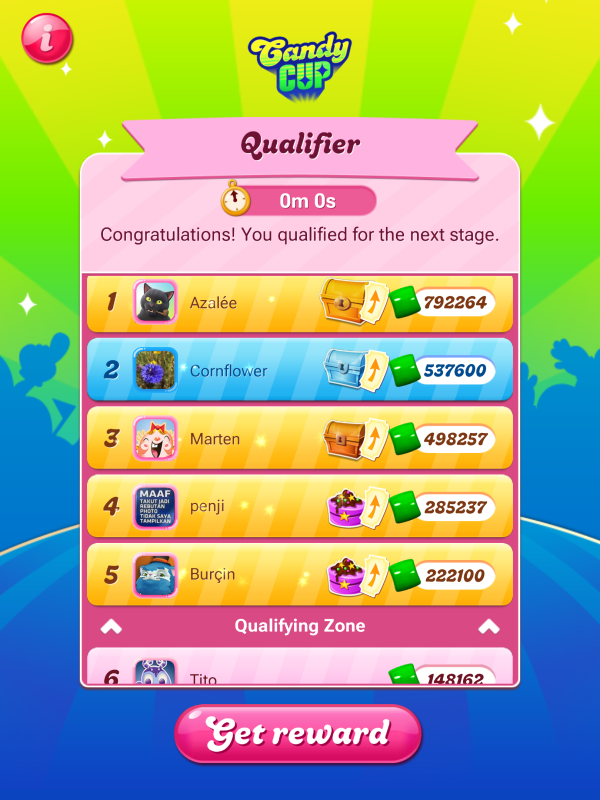Tap Cornflower's blue chest reward
The image size is (600, 800).
pos(342,368)
